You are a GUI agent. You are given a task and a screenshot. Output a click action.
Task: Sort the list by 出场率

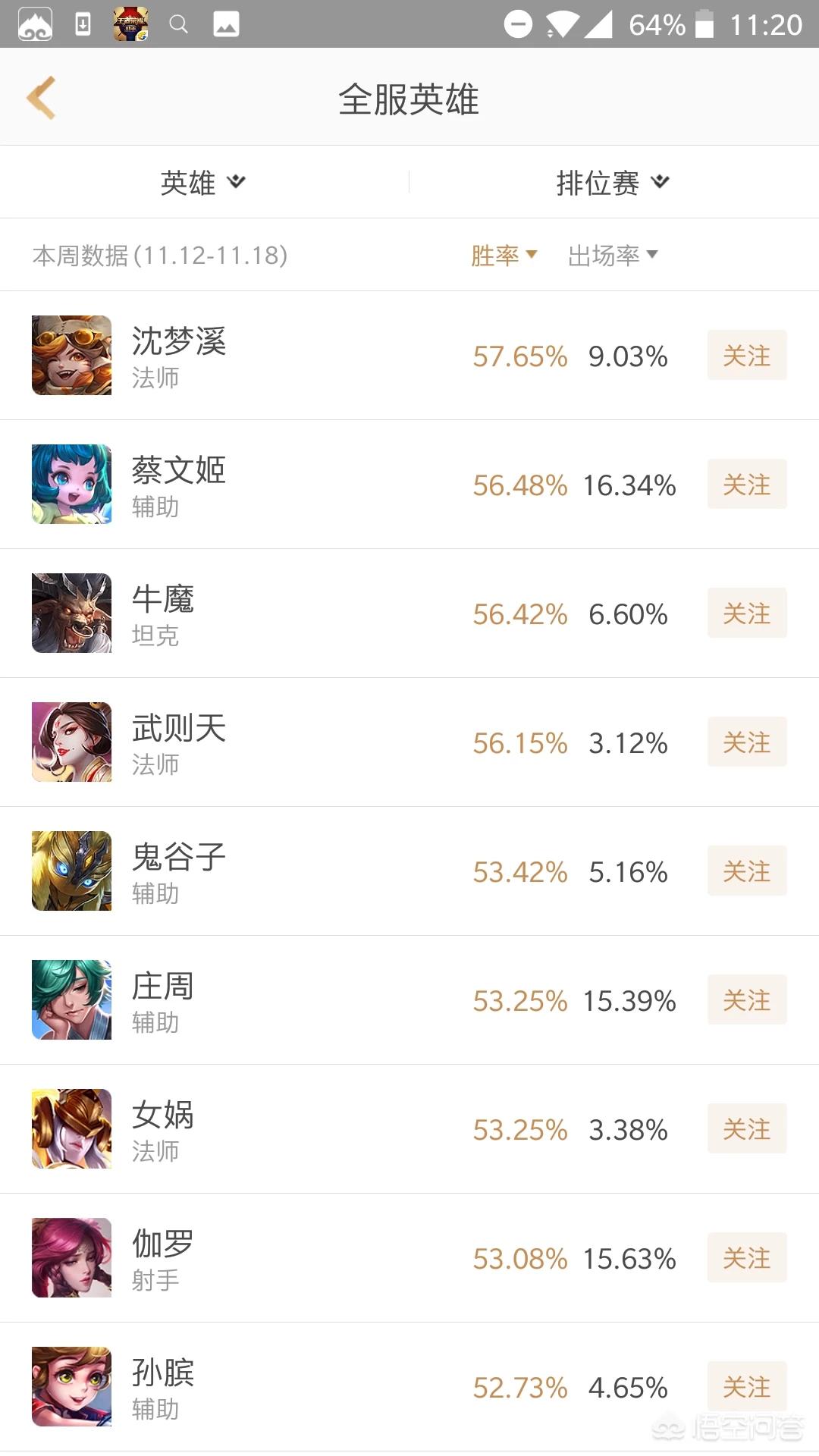tap(613, 256)
